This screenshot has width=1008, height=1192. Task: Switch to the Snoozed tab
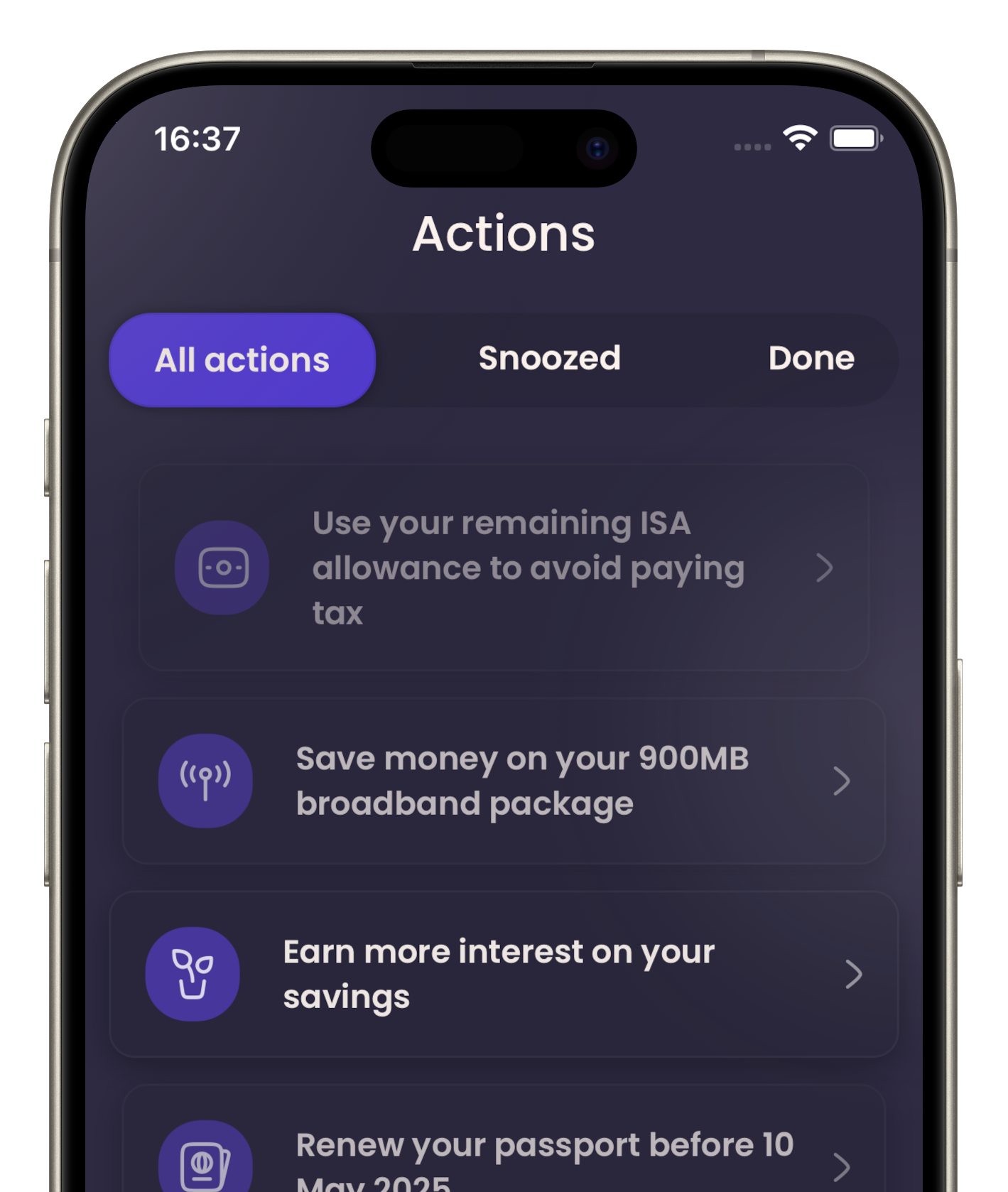click(549, 359)
